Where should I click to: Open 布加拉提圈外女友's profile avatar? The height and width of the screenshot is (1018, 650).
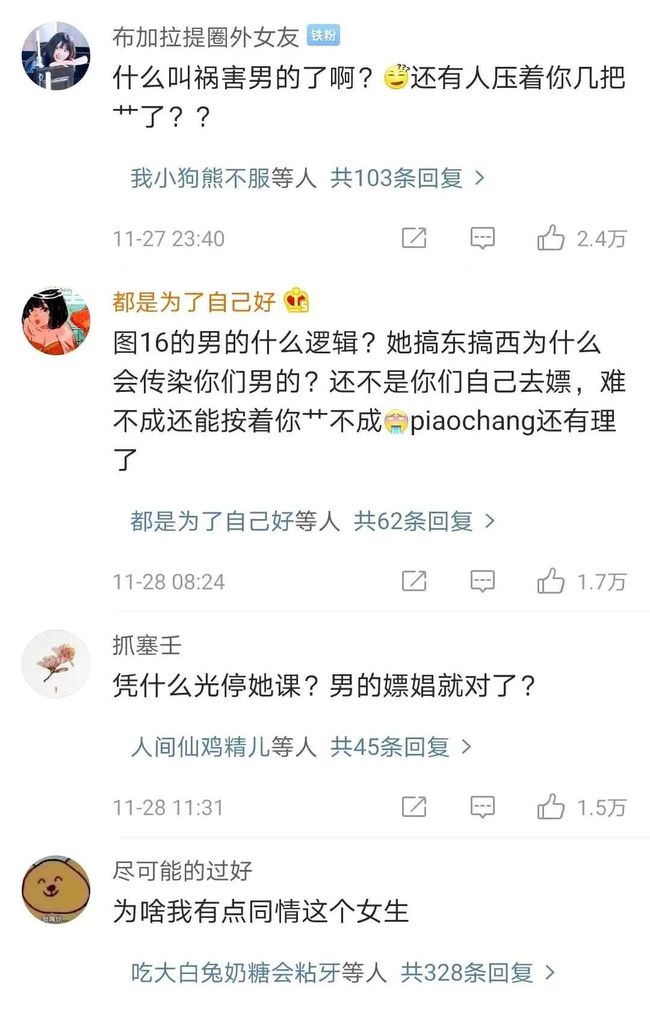click(x=56, y=56)
